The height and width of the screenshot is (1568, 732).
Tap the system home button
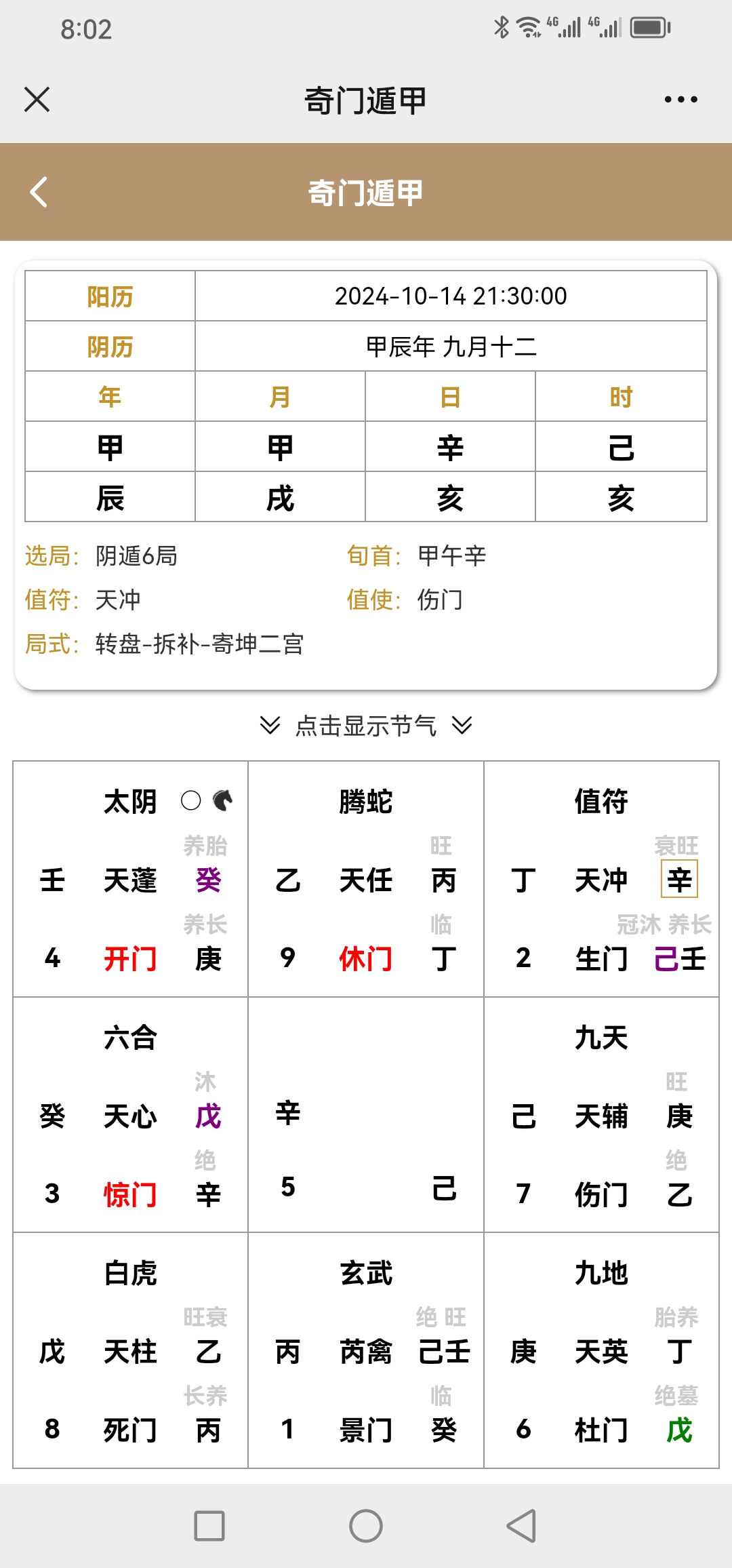(366, 1526)
